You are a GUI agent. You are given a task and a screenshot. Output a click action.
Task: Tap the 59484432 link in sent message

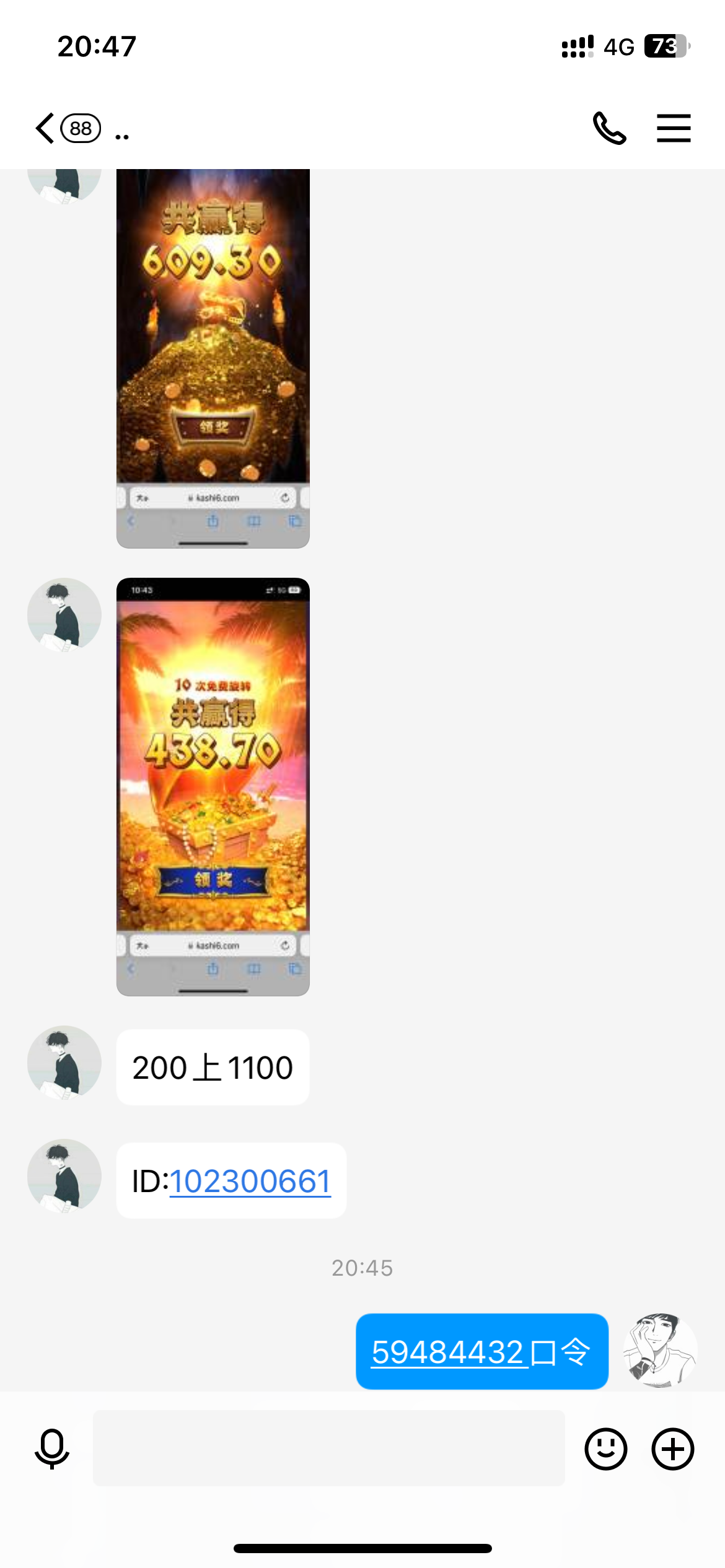pyautogui.click(x=449, y=1351)
